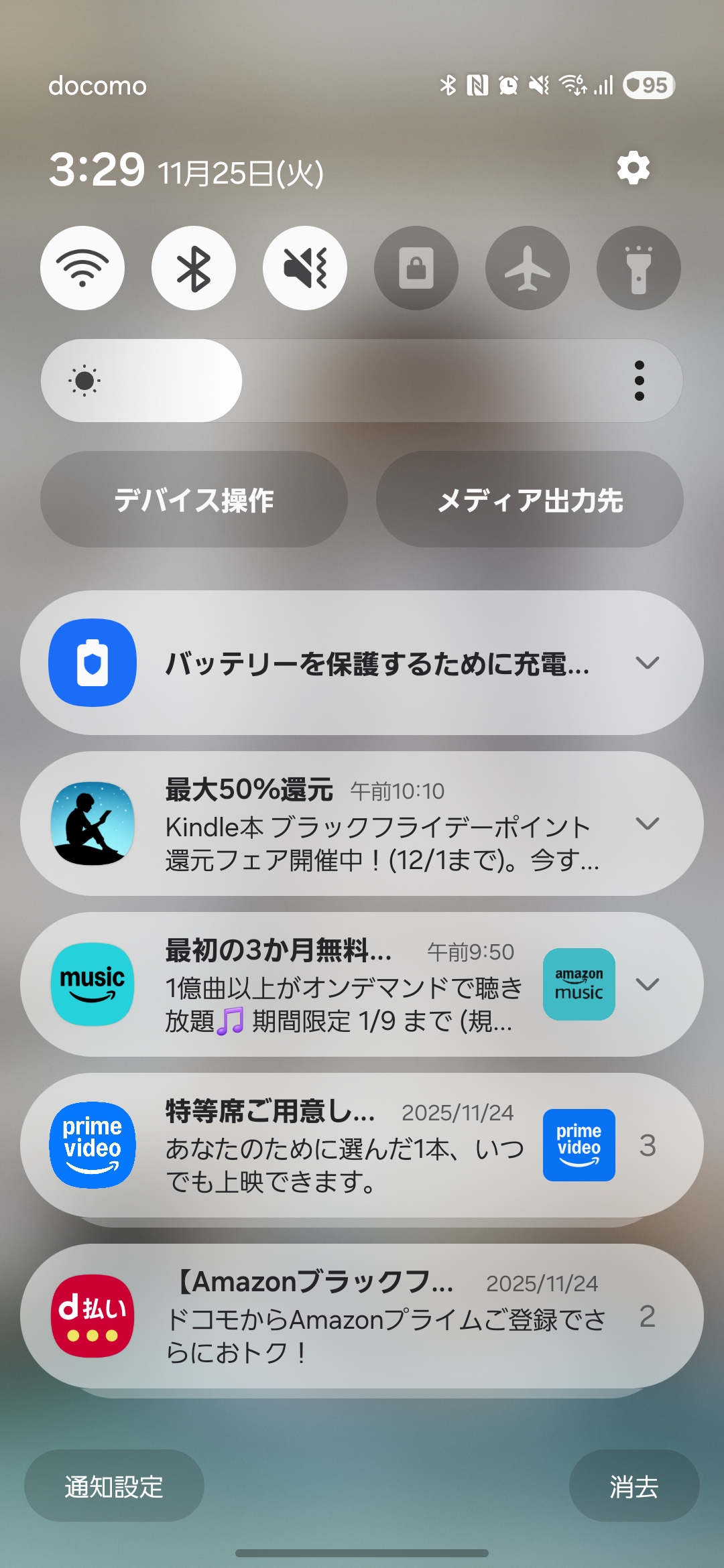This screenshot has height=1568, width=724.
Task: Open the d払い Amazonブラックフライデー notification
Action: (x=375, y=1317)
